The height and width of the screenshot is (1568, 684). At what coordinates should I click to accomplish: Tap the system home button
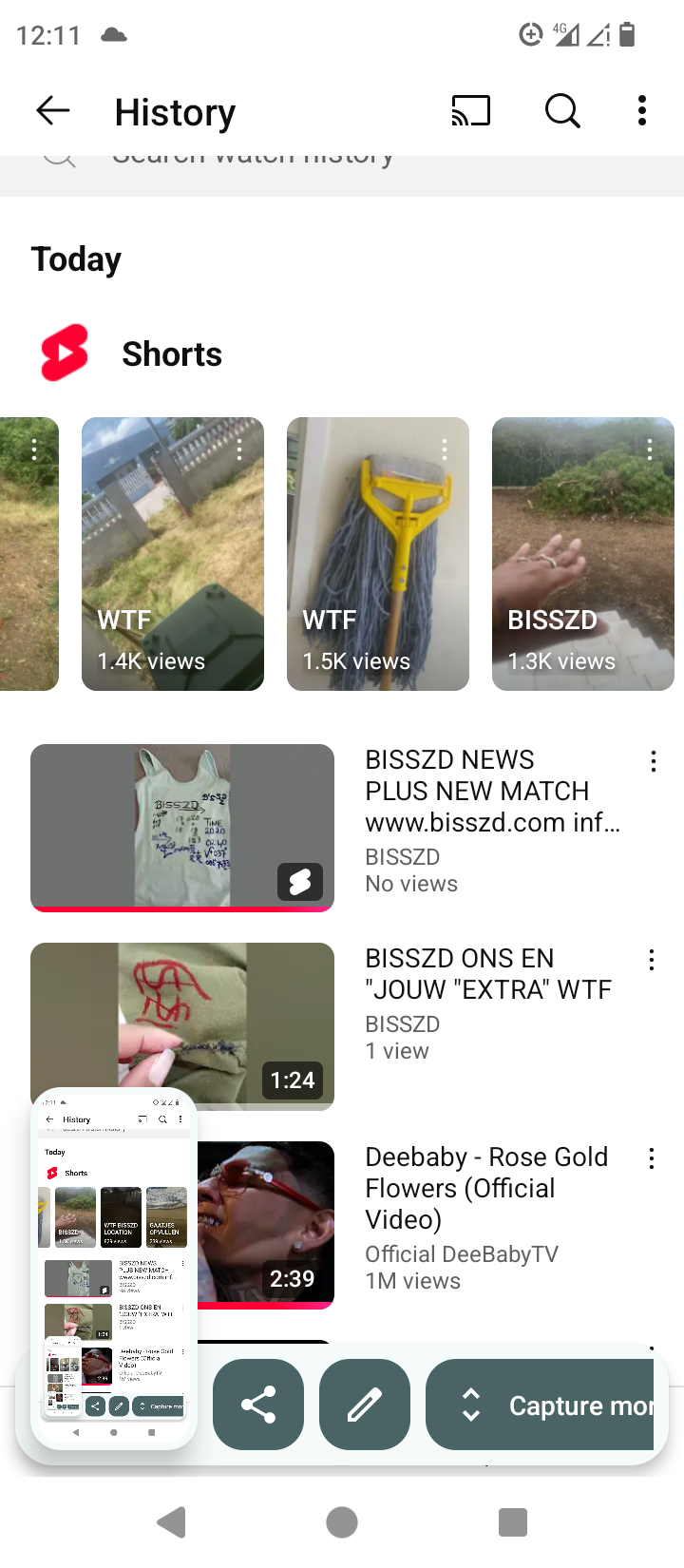click(x=342, y=1522)
